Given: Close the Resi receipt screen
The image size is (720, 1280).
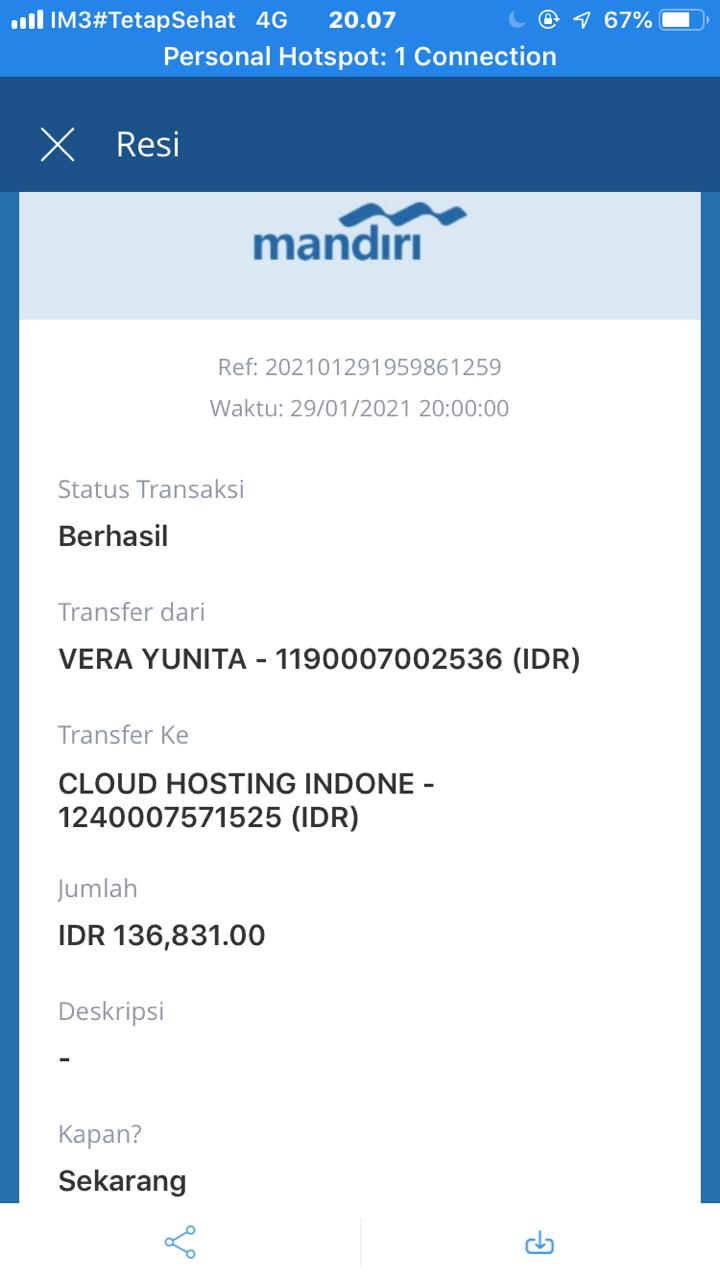Looking at the screenshot, I should point(57,145).
